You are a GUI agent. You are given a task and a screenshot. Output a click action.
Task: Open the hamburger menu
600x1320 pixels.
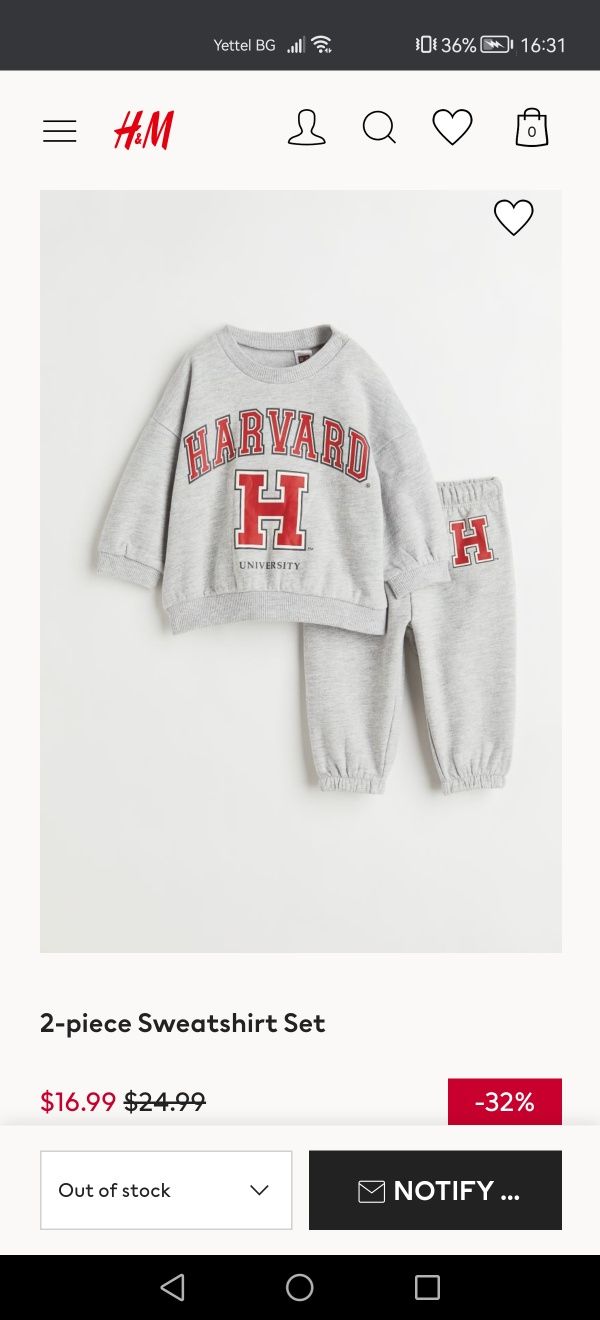(60, 131)
